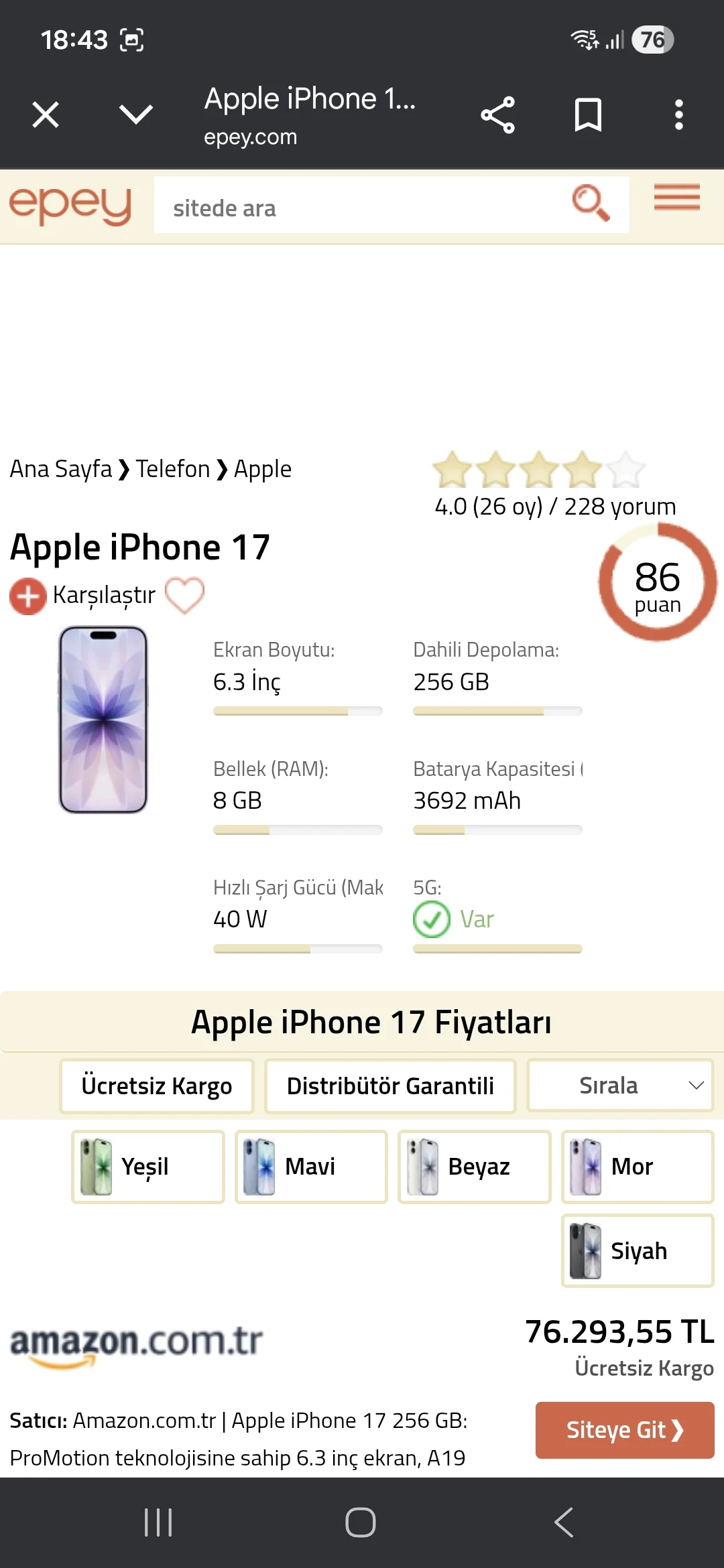The width and height of the screenshot is (724, 1568).
Task: Tap the magnifier search icon
Action: [x=591, y=203]
